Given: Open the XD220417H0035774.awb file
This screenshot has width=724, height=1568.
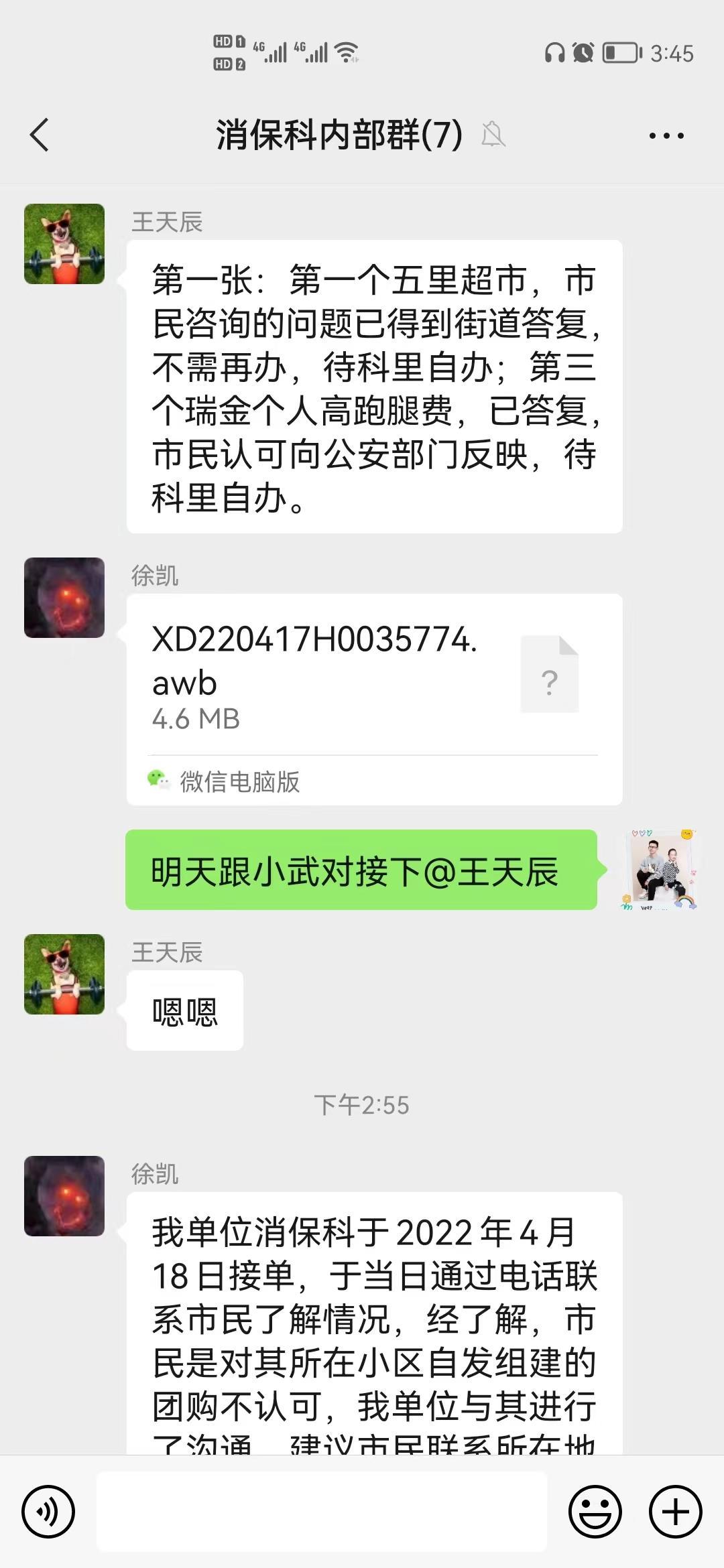Looking at the screenshot, I should tap(374, 677).
